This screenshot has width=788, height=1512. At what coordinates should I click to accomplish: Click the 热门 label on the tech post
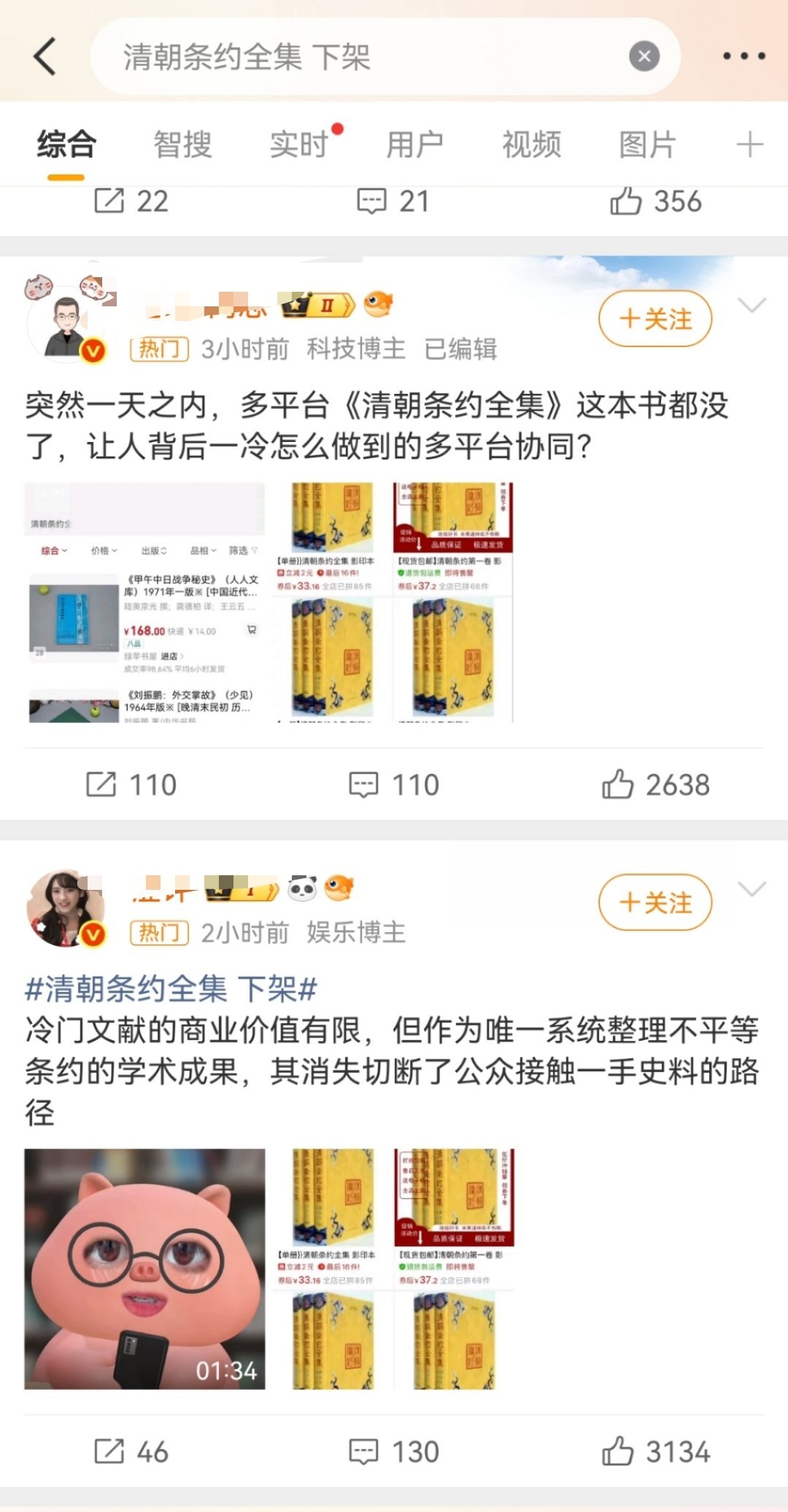tap(160, 349)
